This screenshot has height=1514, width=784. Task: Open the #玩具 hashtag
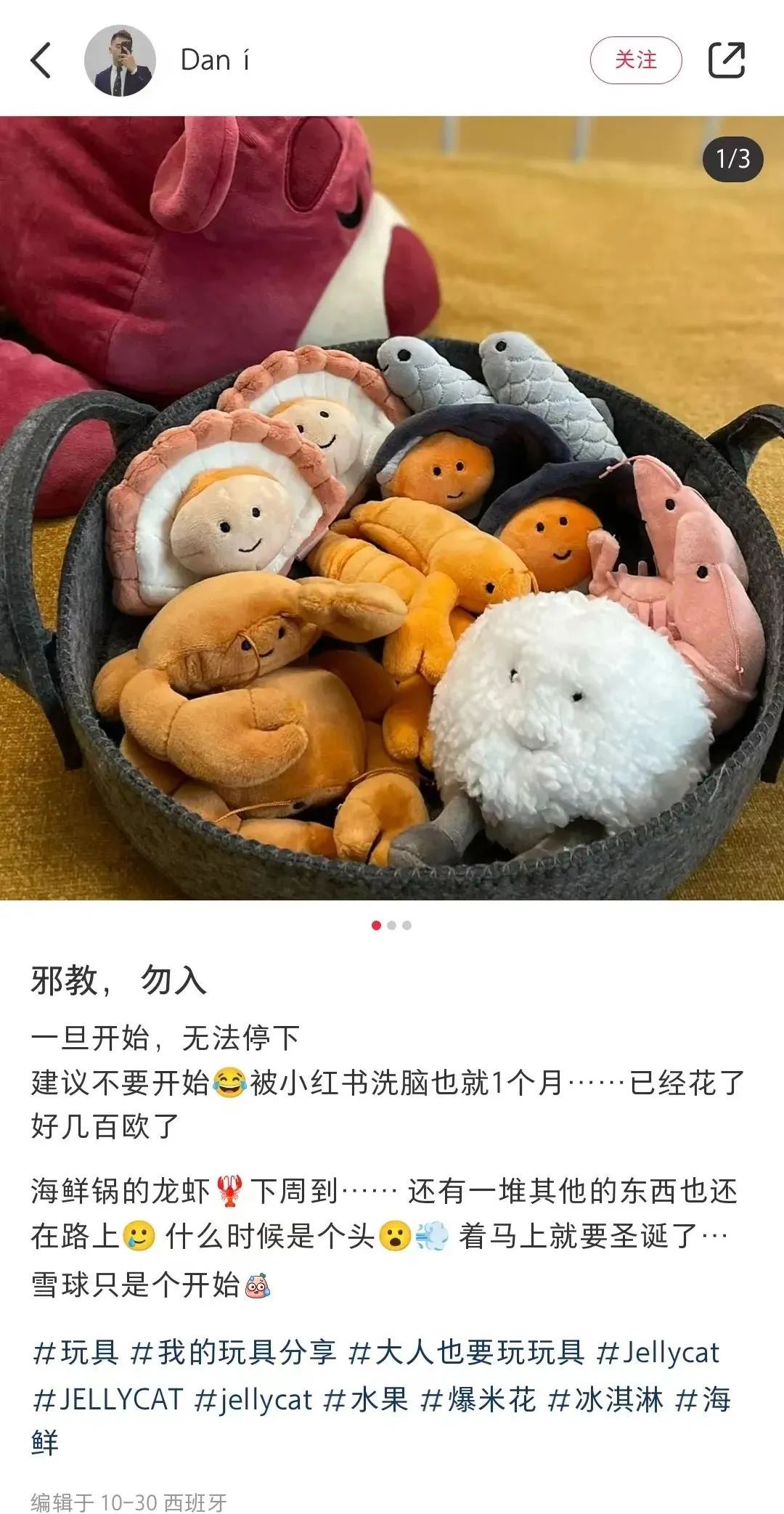[x=75, y=1352]
